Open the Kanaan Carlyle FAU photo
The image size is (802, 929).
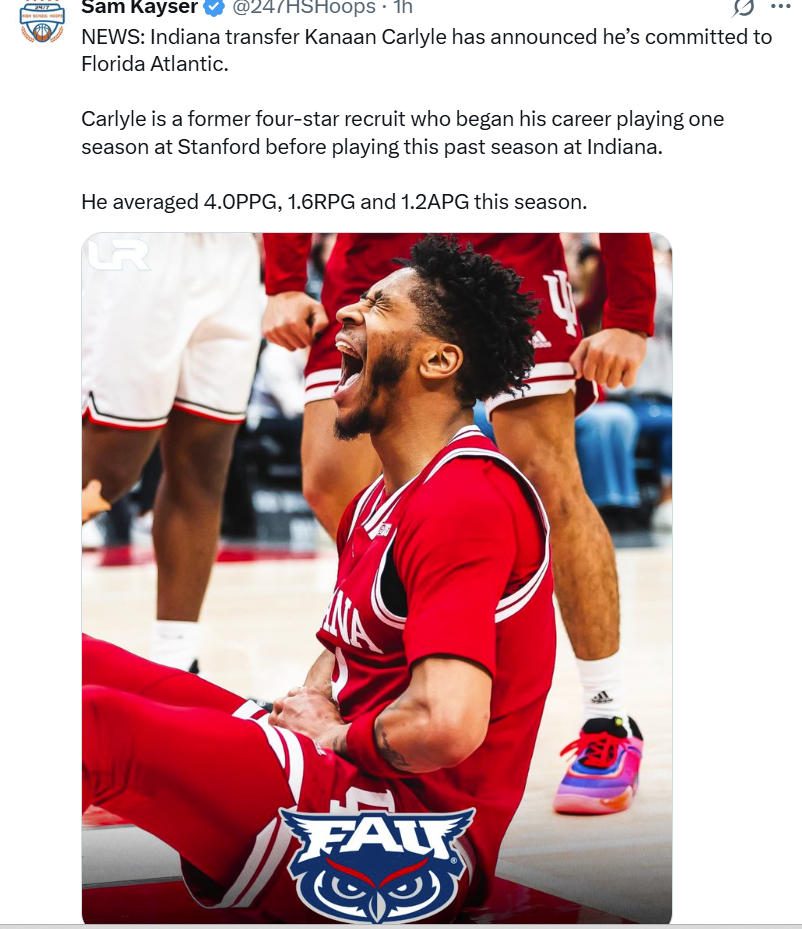coord(376,578)
